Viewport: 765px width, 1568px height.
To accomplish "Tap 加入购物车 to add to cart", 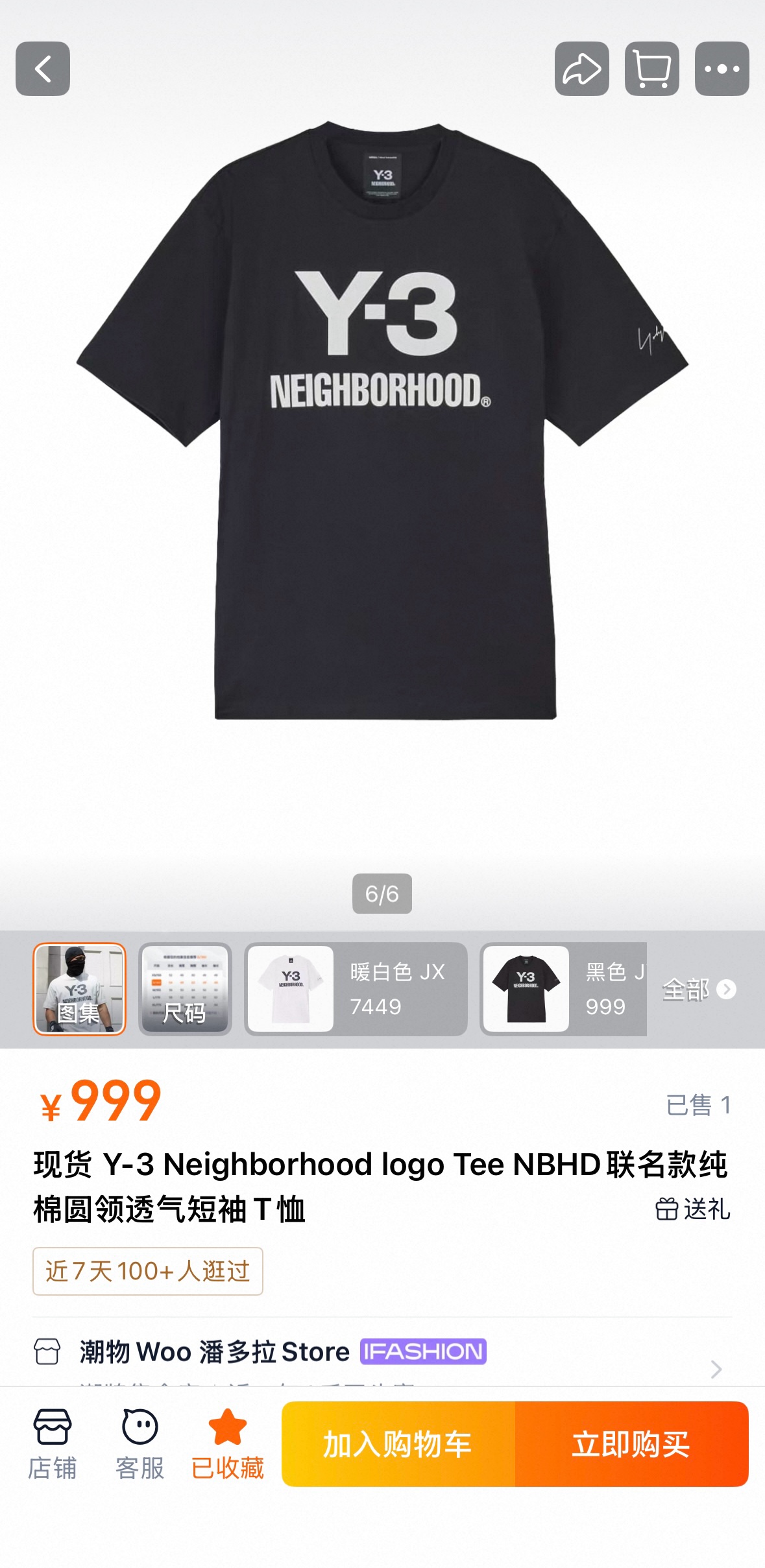I will pos(398,1444).
